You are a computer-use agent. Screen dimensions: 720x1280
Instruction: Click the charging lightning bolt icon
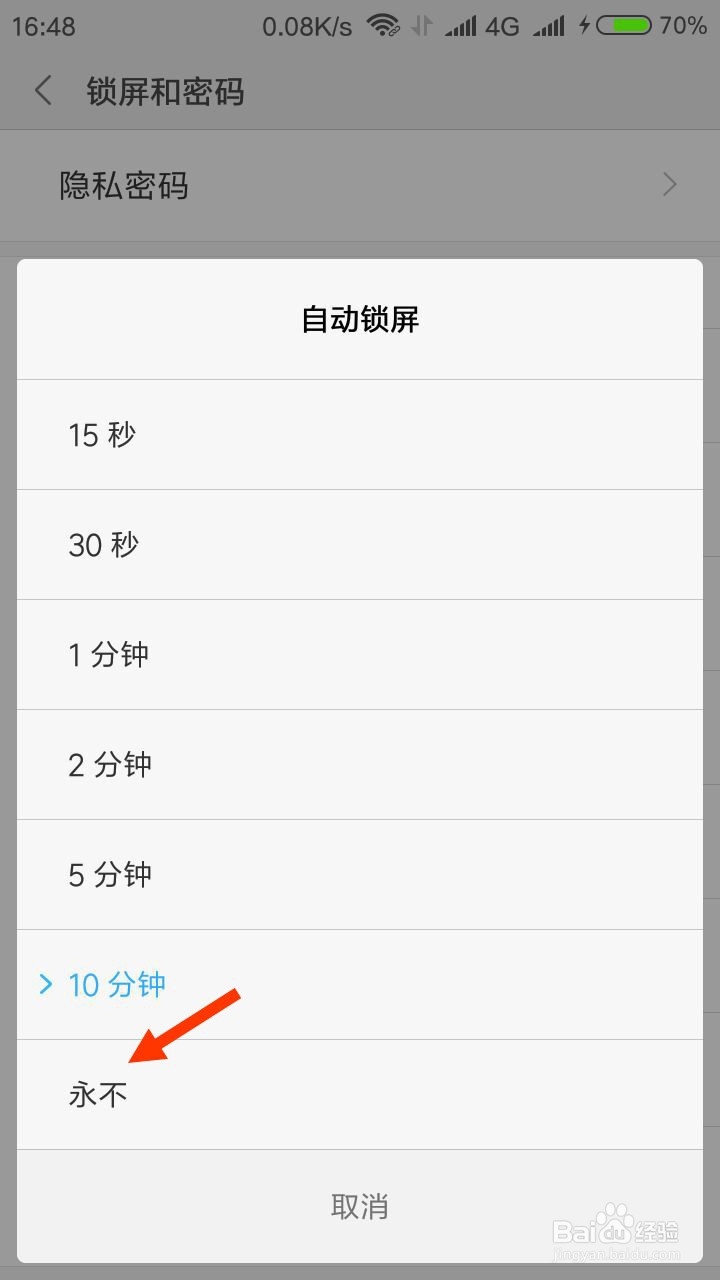click(584, 27)
